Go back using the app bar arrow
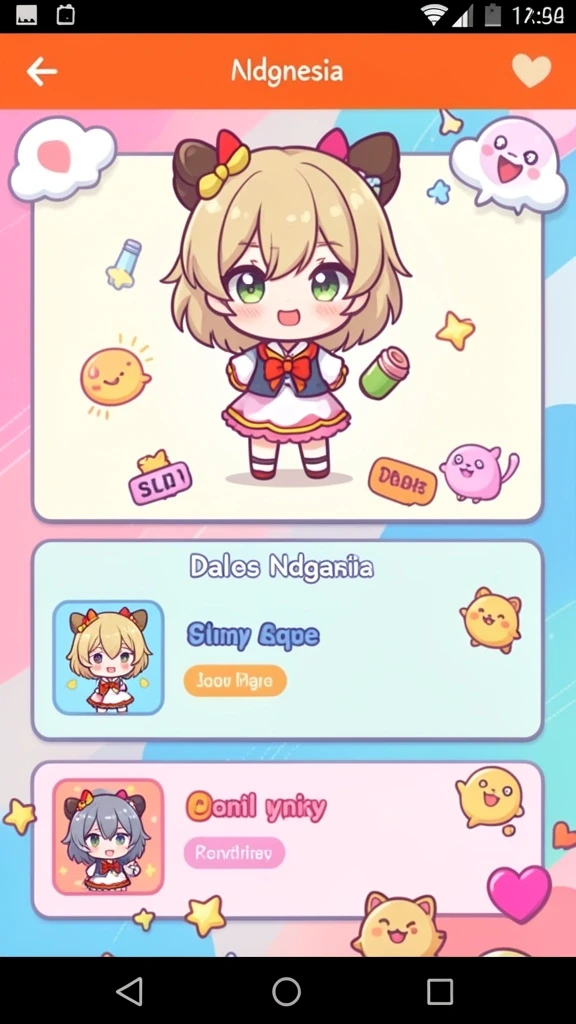Viewport: 576px width, 1024px height. 41,71
